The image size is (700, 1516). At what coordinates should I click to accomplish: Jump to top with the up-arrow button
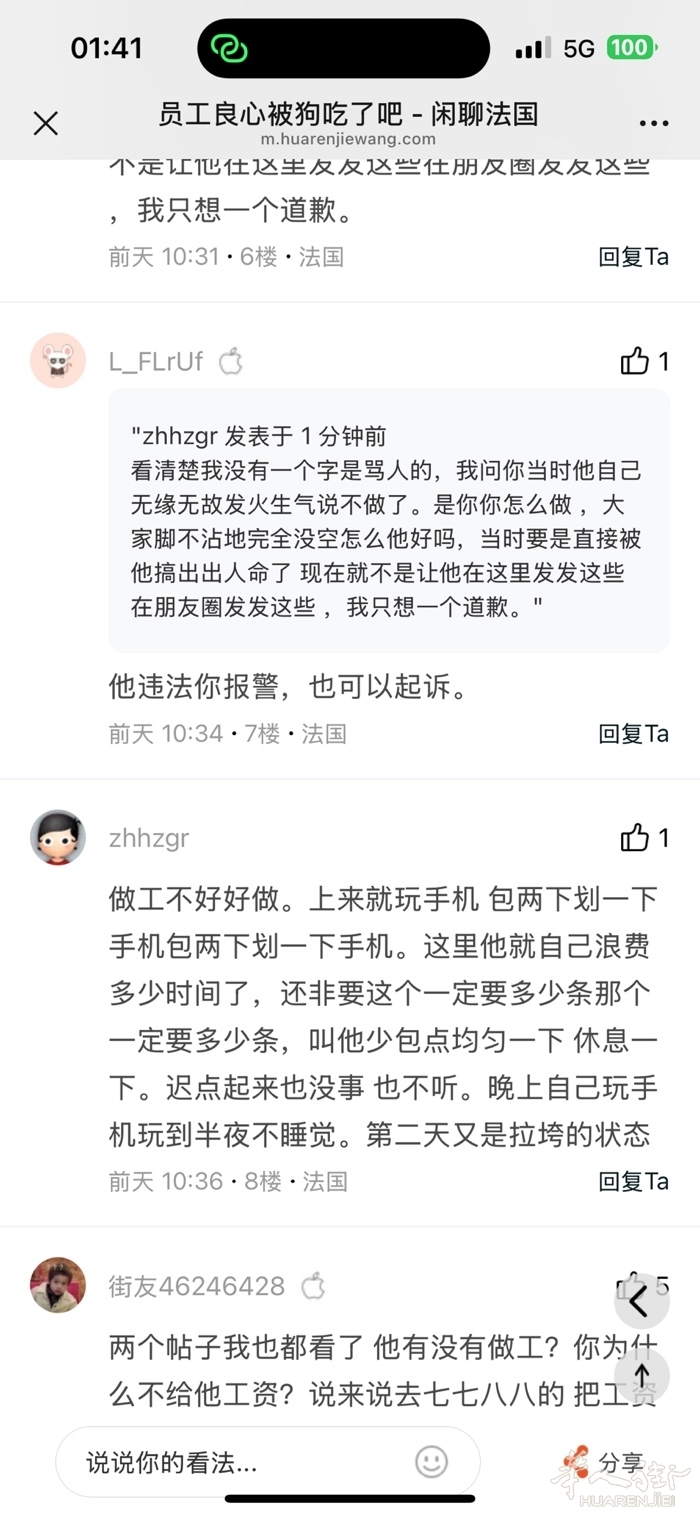[x=641, y=1377]
